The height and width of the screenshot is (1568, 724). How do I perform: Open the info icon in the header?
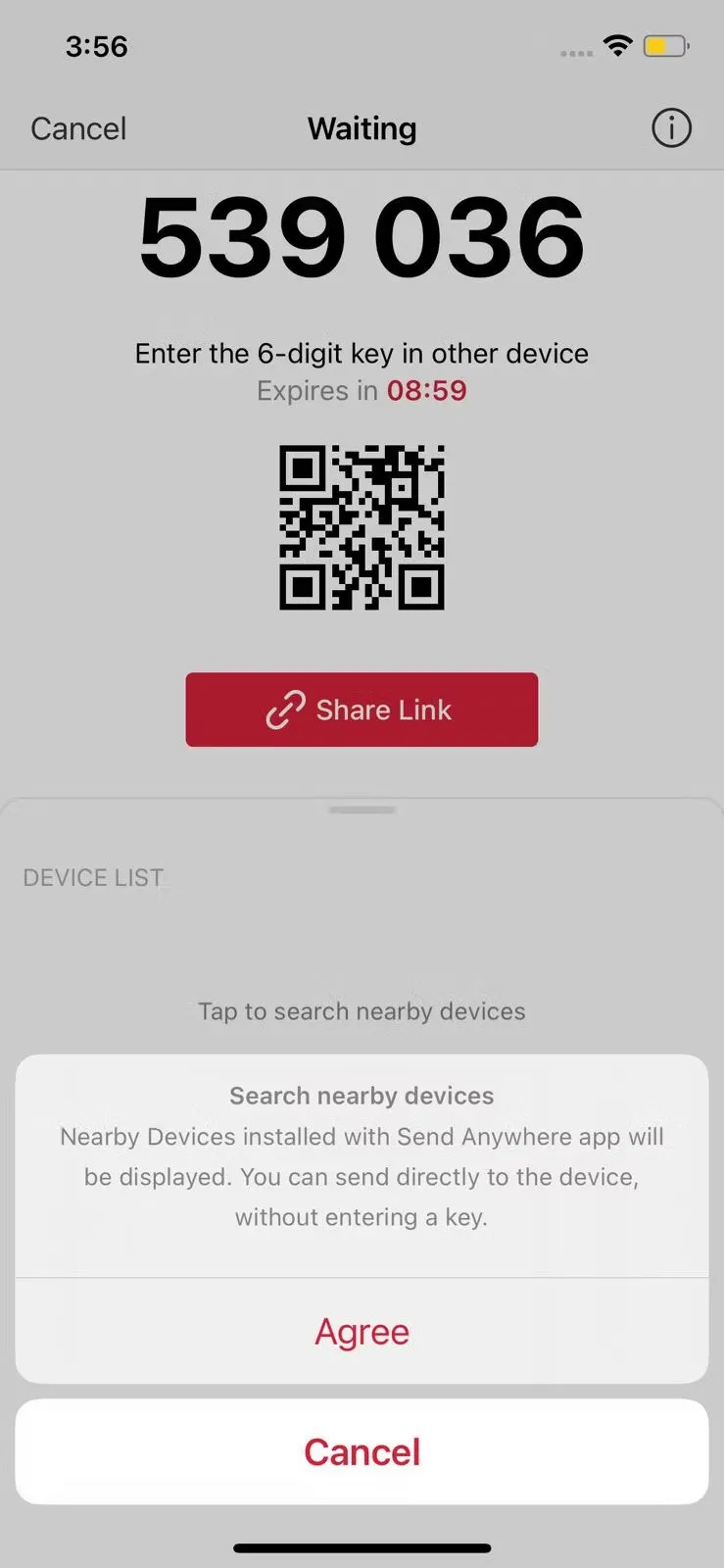(x=671, y=128)
